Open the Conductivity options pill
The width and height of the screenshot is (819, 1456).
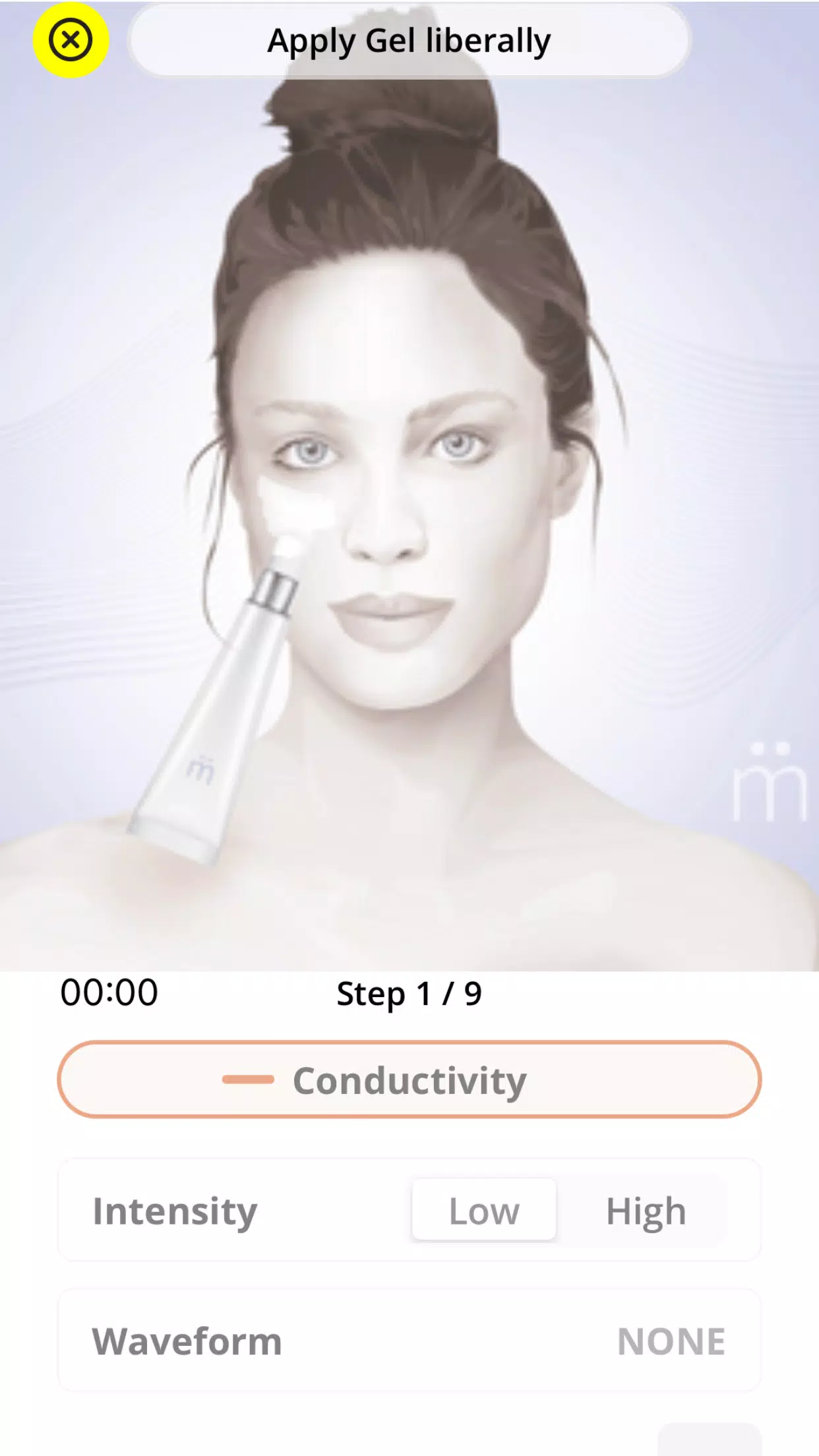click(409, 1079)
